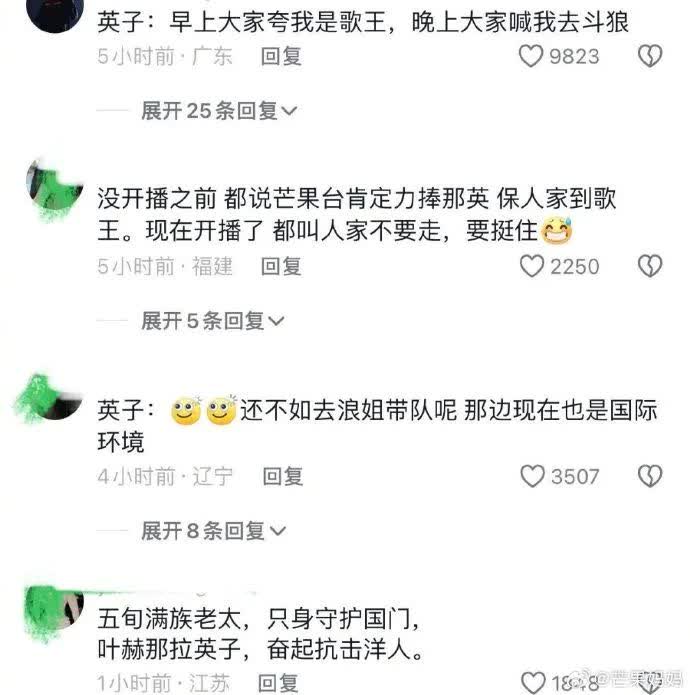Like the comment with 2250 likes
Screen dimensions: 690x695
tap(531, 266)
